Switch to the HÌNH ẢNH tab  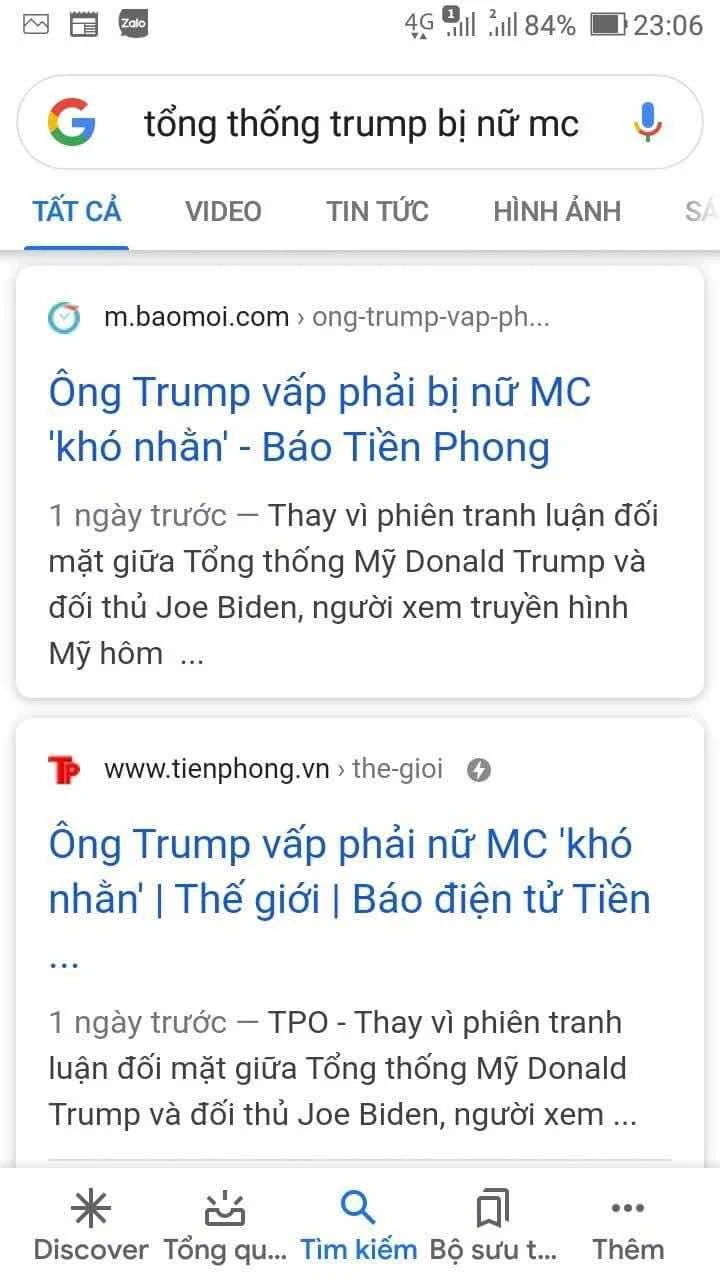[557, 211]
